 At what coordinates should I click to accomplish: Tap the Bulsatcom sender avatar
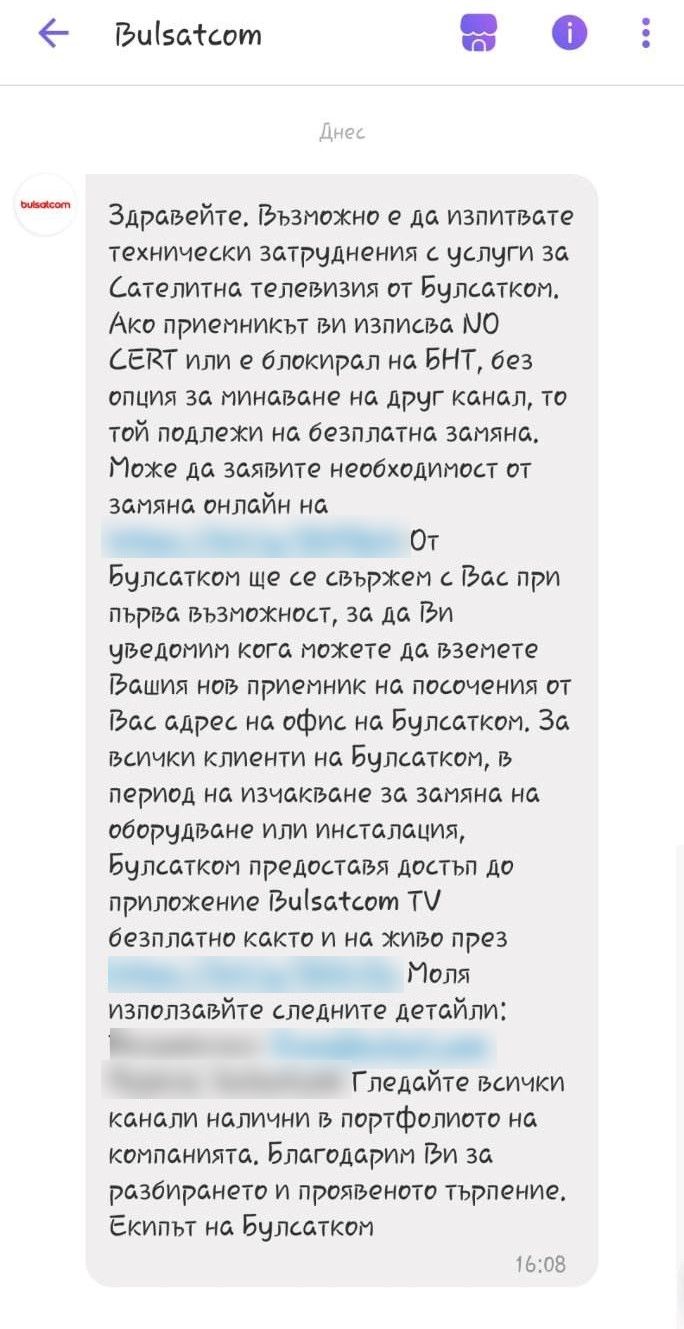coord(45,204)
